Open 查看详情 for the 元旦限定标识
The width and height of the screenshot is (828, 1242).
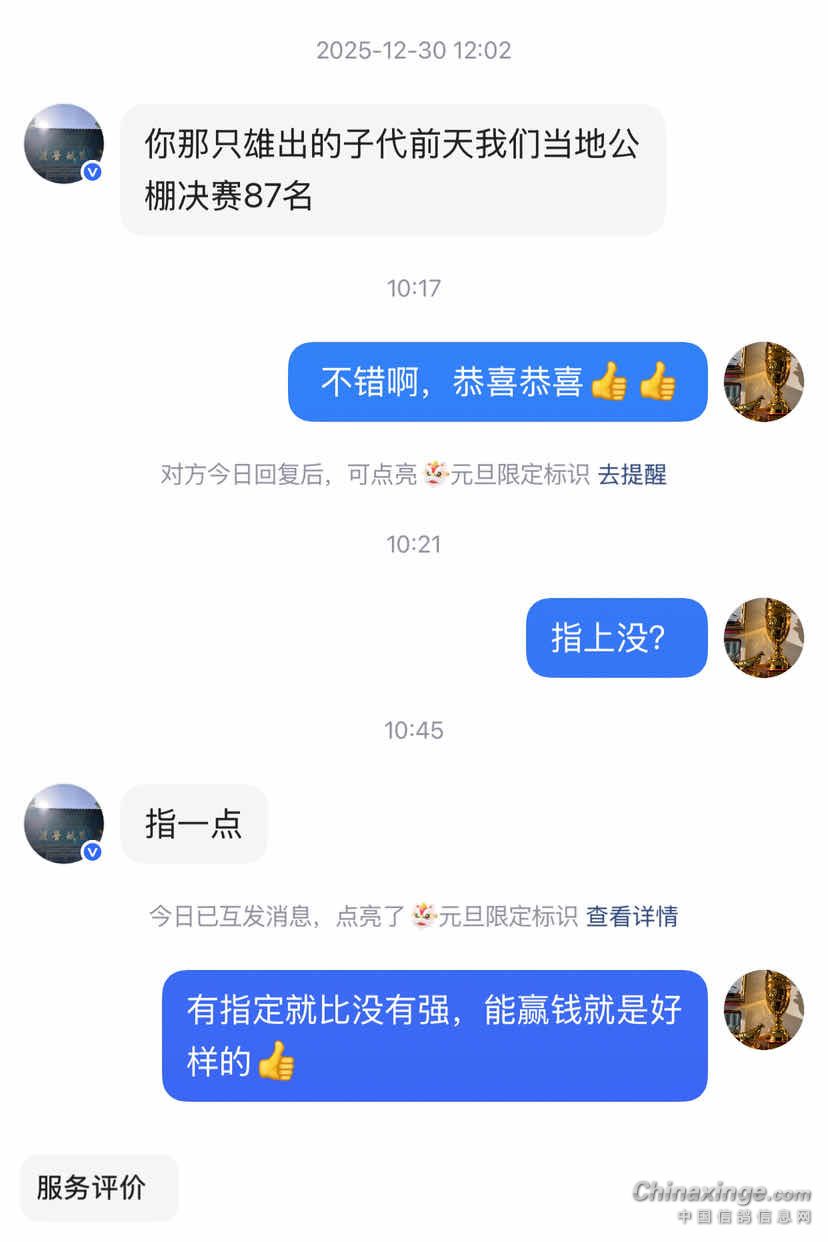point(631,916)
